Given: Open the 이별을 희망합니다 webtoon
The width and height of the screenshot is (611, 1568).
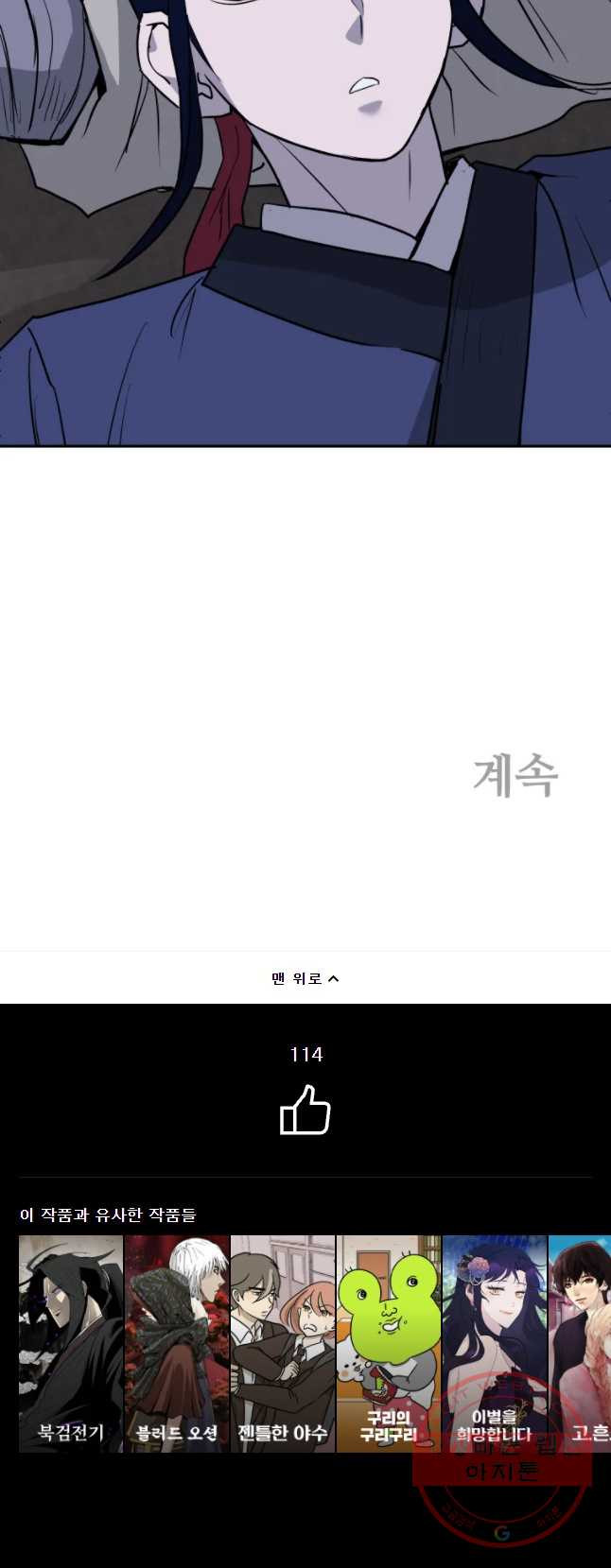Looking at the screenshot, I should (x=495, y=1342).
